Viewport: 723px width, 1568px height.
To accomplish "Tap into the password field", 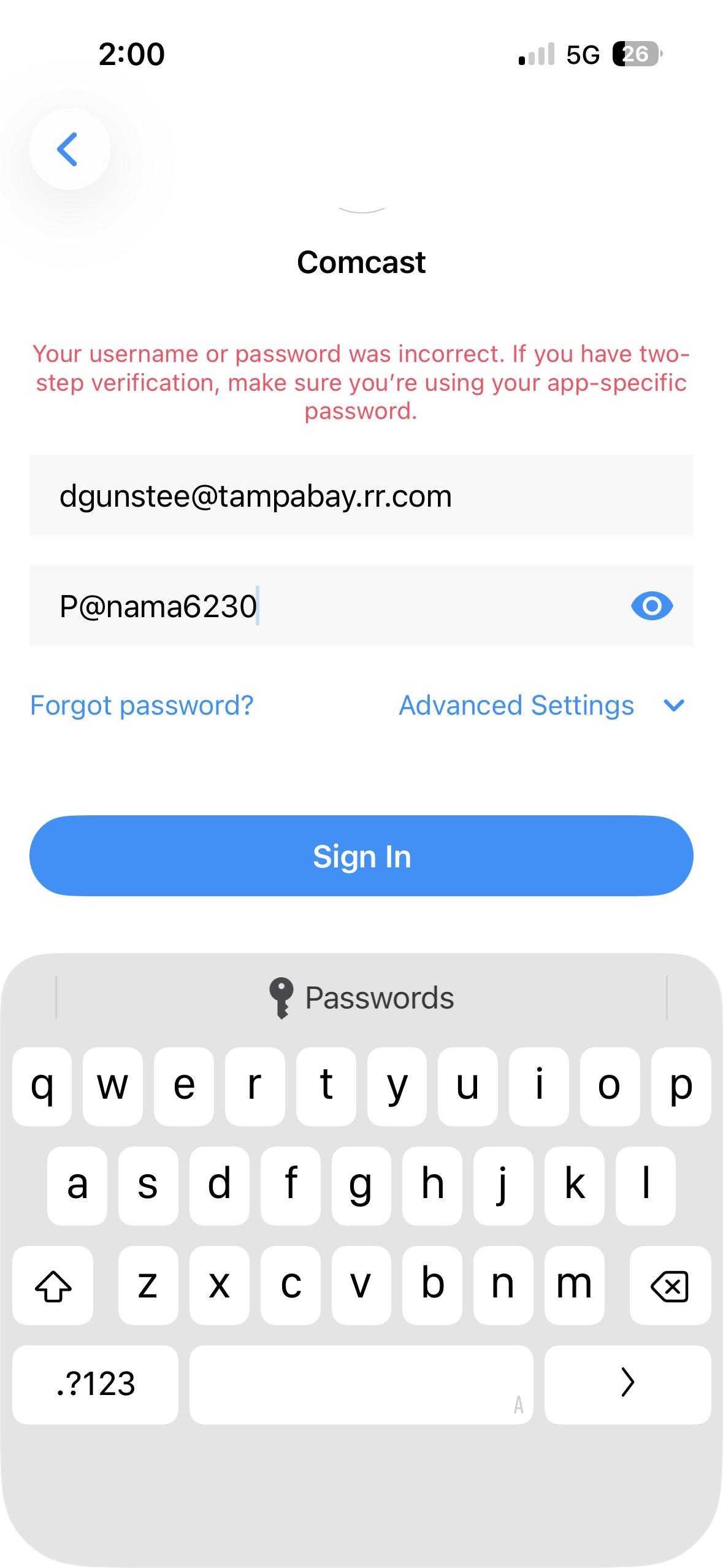I will coord(361,605).
